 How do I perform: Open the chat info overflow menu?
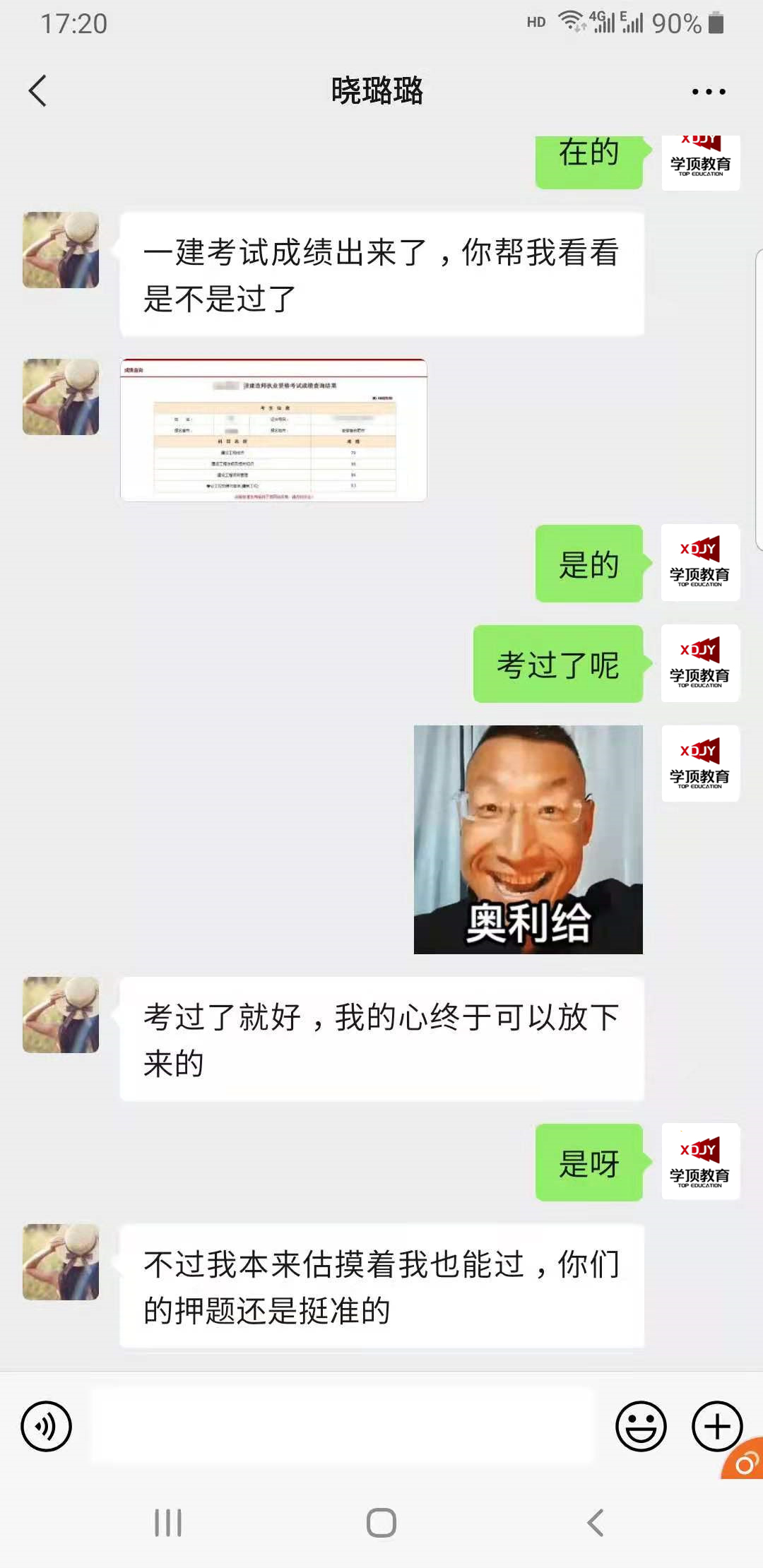[x=708, y=92]
